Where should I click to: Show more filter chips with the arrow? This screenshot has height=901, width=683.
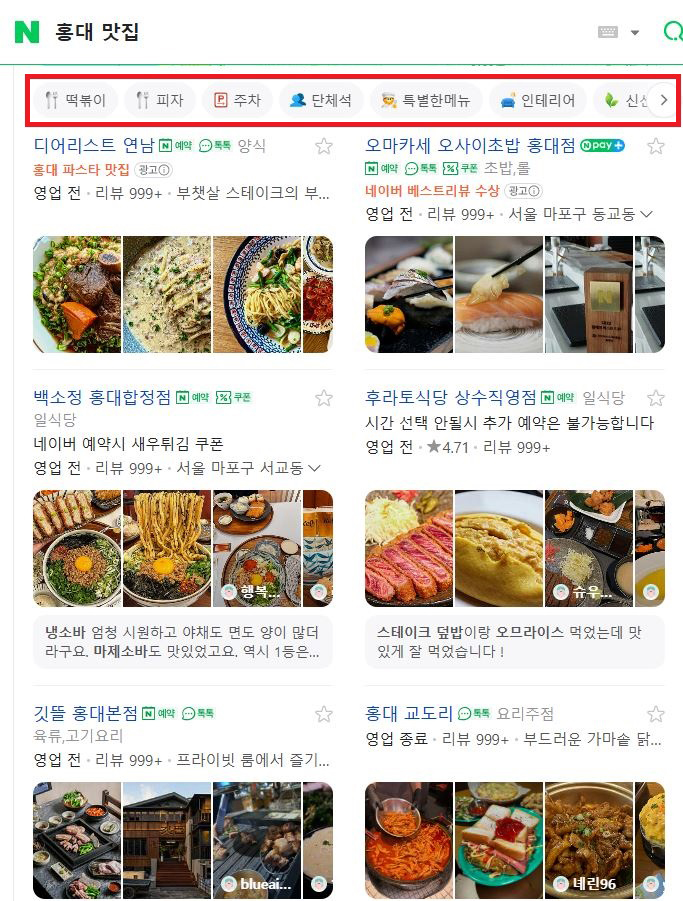pos(662,100)
